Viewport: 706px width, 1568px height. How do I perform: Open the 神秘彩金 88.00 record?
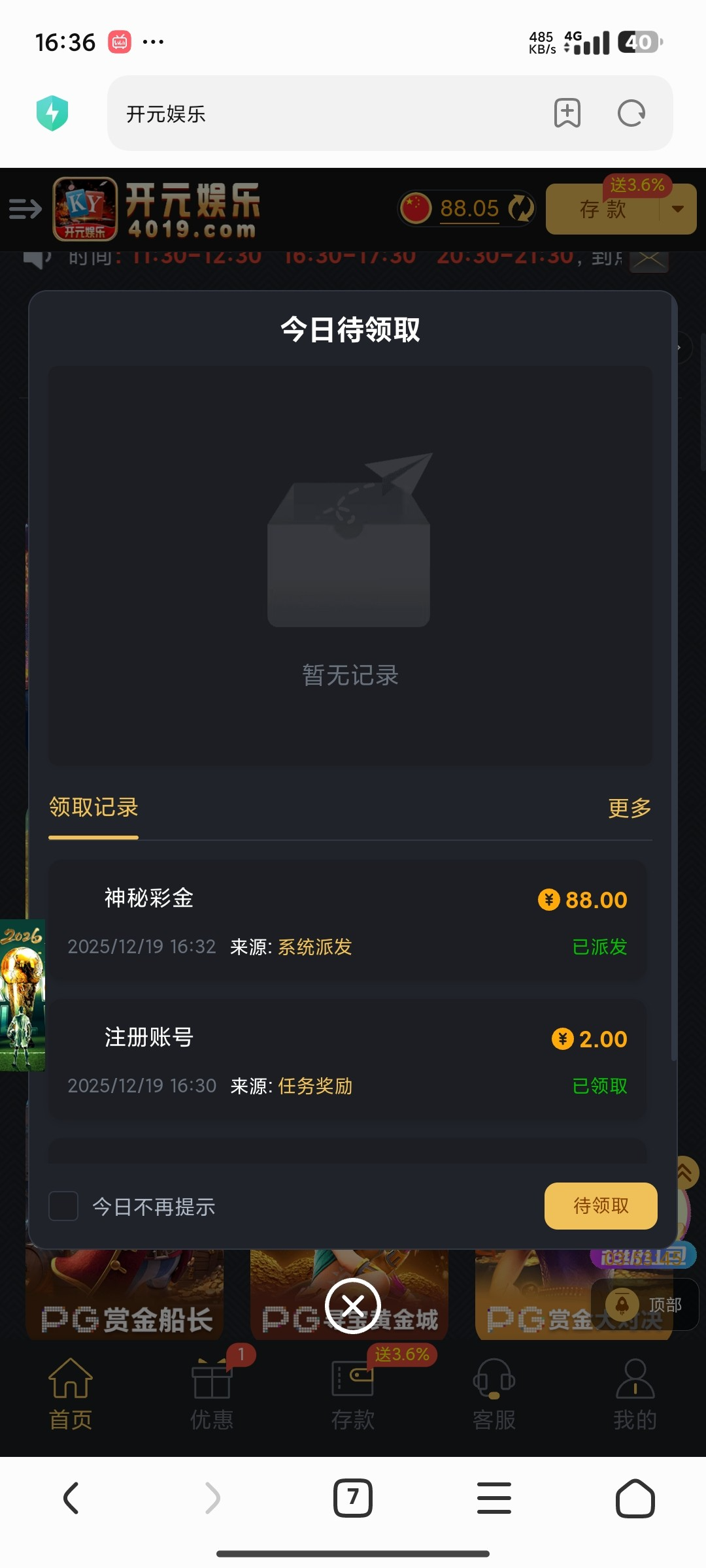pos(347,921)
